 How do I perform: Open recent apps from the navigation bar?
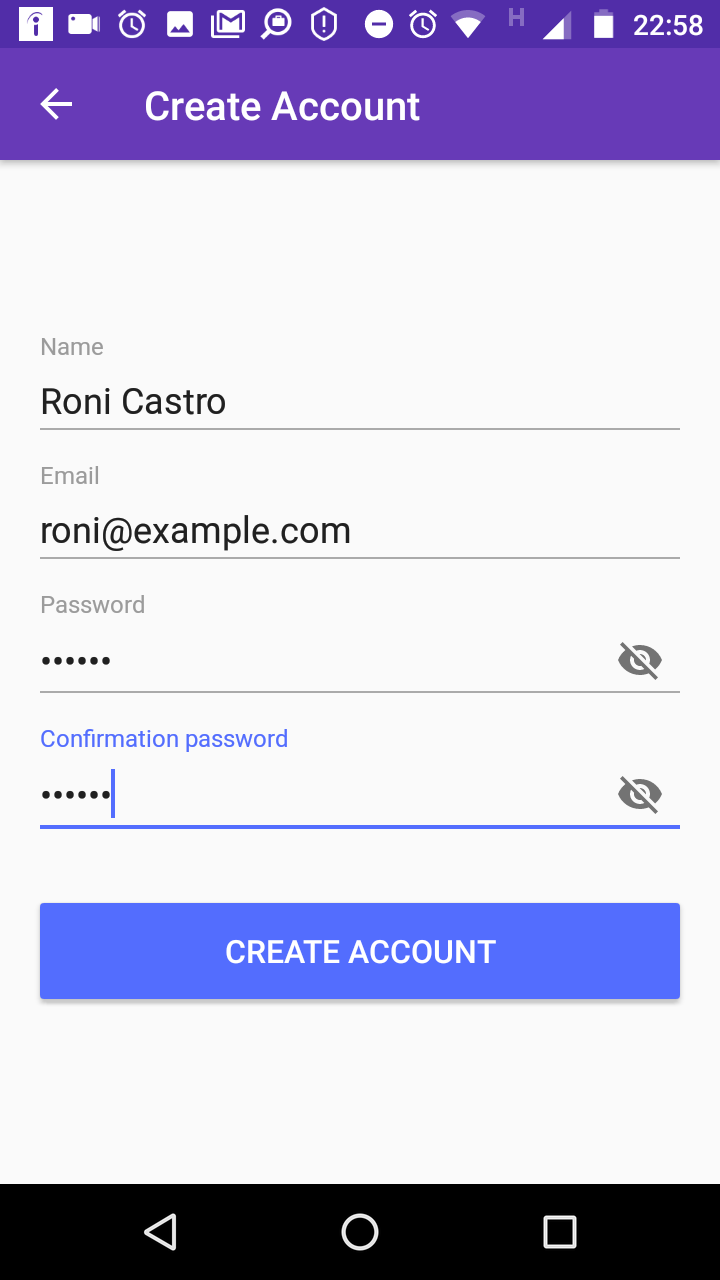(x=560, y=1232)
